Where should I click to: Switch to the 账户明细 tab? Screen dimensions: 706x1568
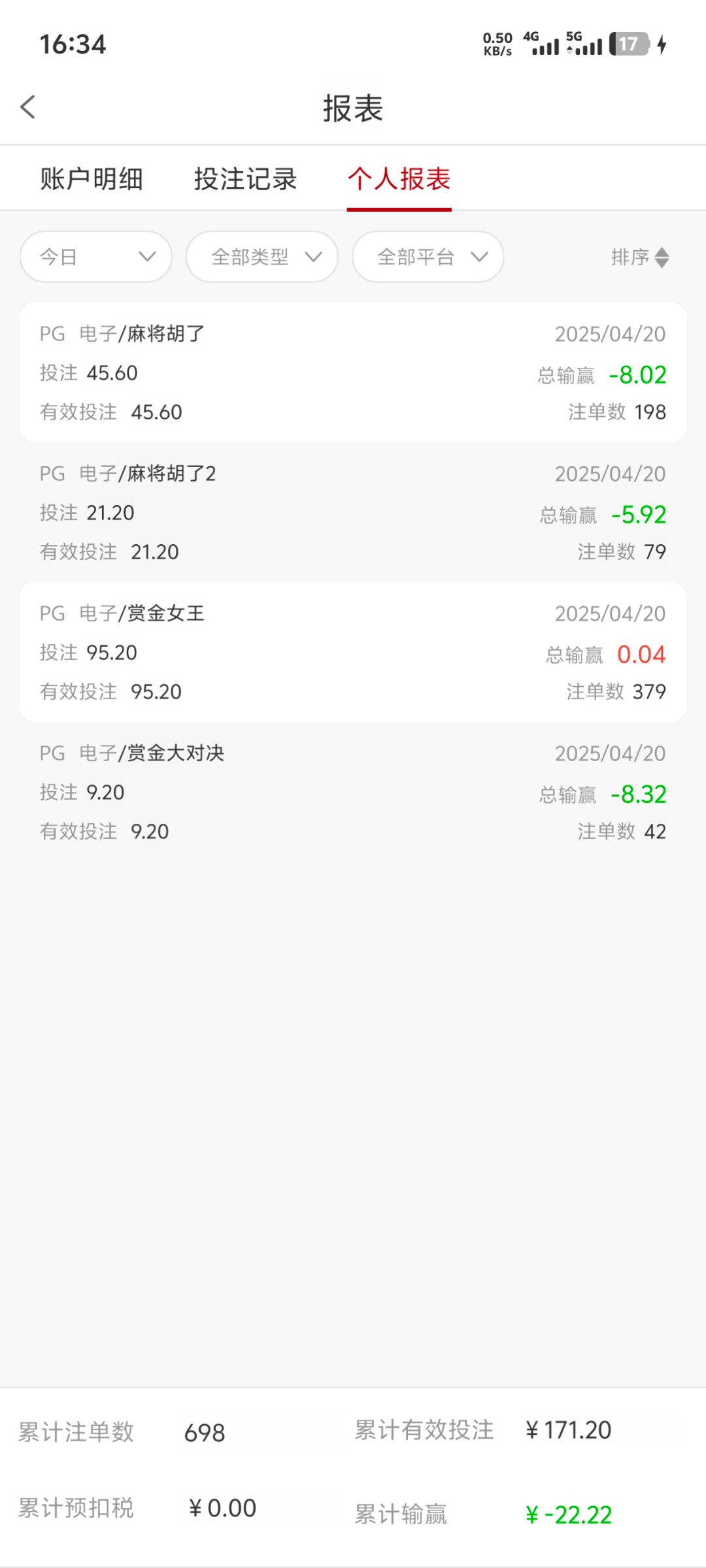point(92,178)
